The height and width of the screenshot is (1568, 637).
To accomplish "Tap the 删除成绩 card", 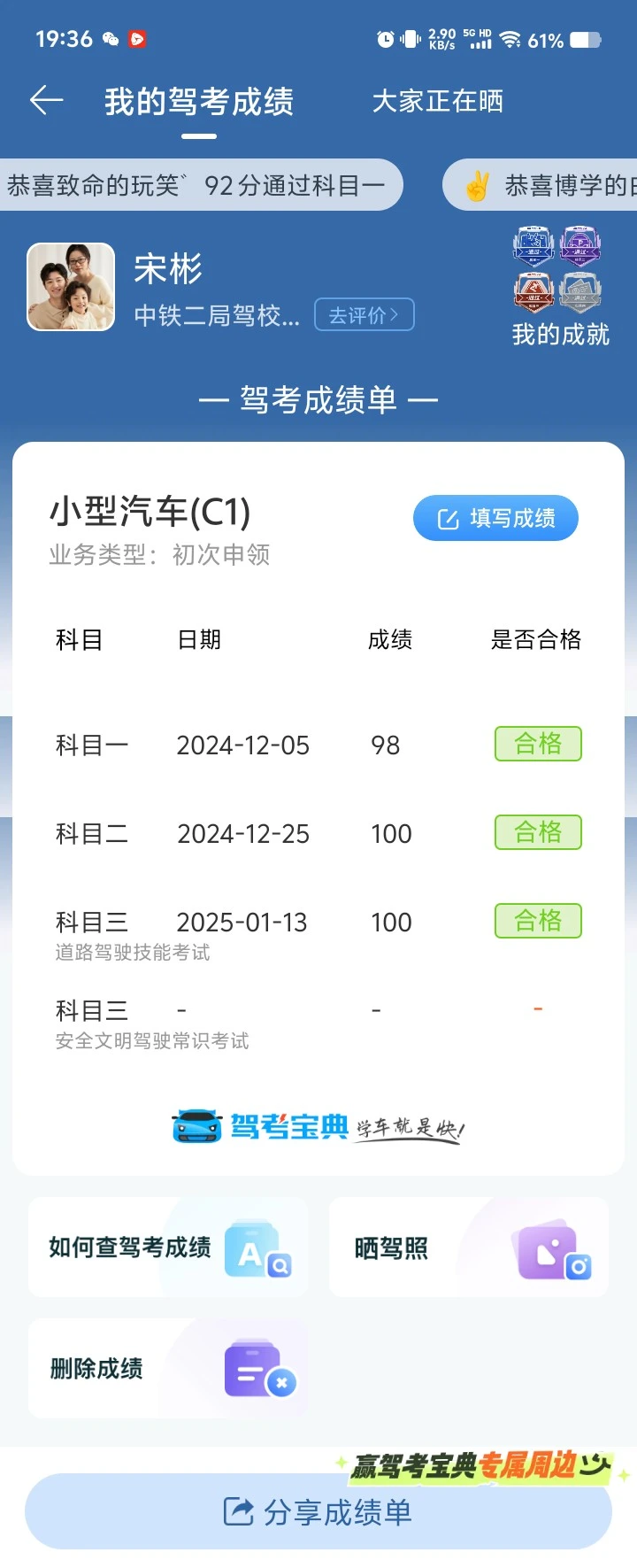I will (168, 1369).
